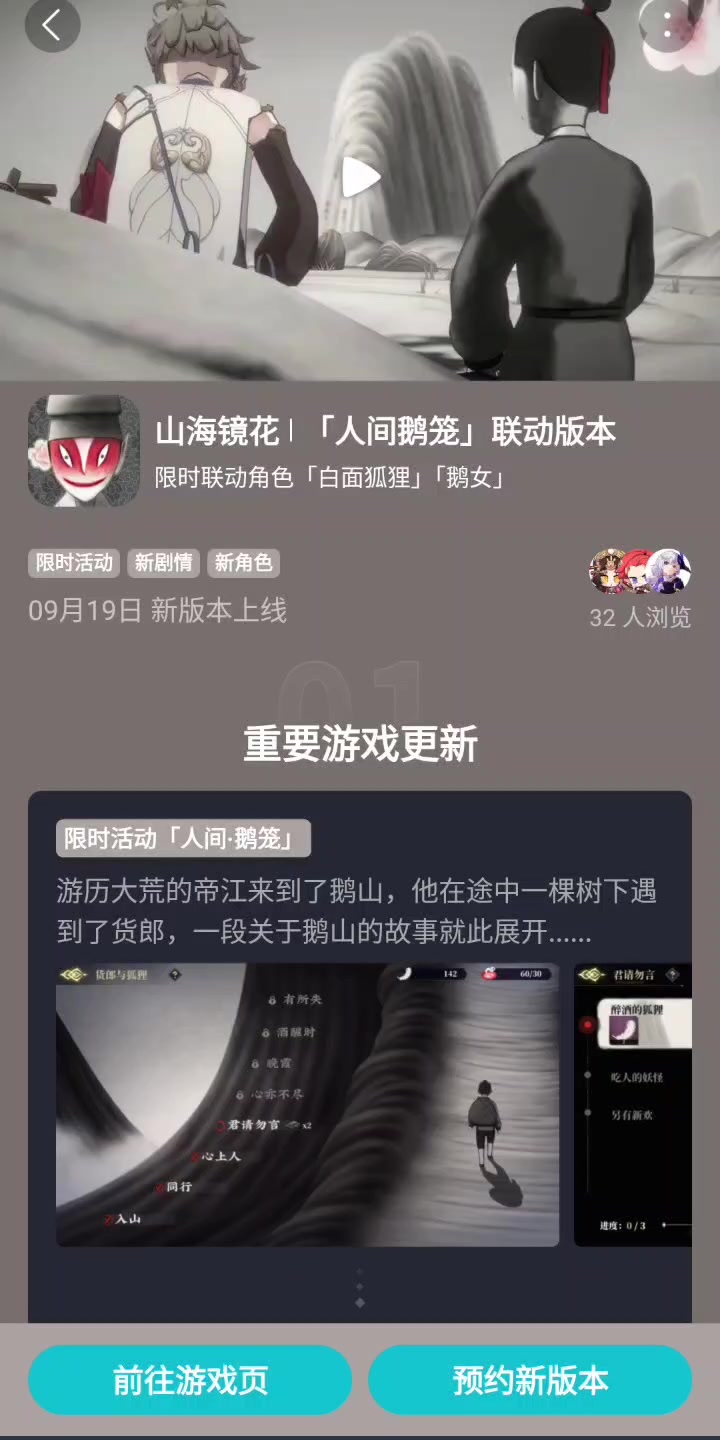This screenshot has height=1440, width=720.
Task: Tap 前往游戏页 button
Action: (x=190, y=1380)
